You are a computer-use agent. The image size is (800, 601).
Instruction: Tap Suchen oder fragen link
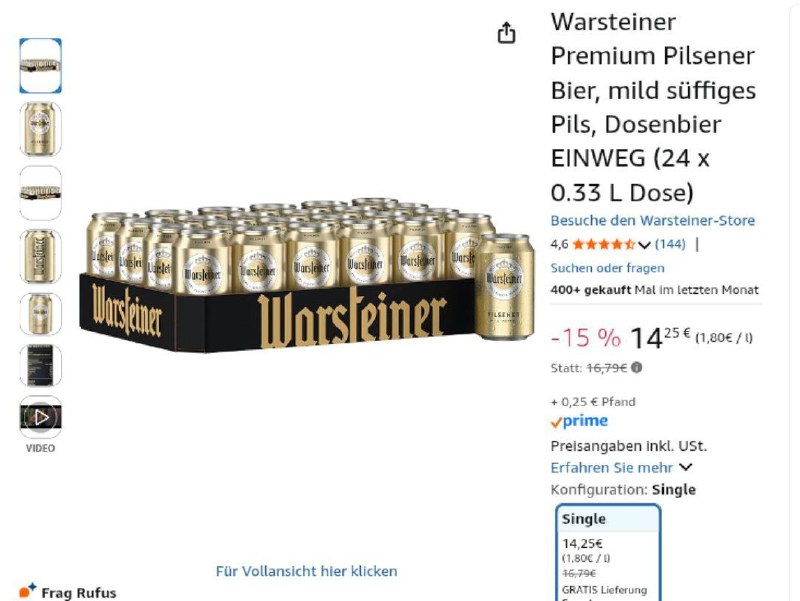tap(607, 268)
